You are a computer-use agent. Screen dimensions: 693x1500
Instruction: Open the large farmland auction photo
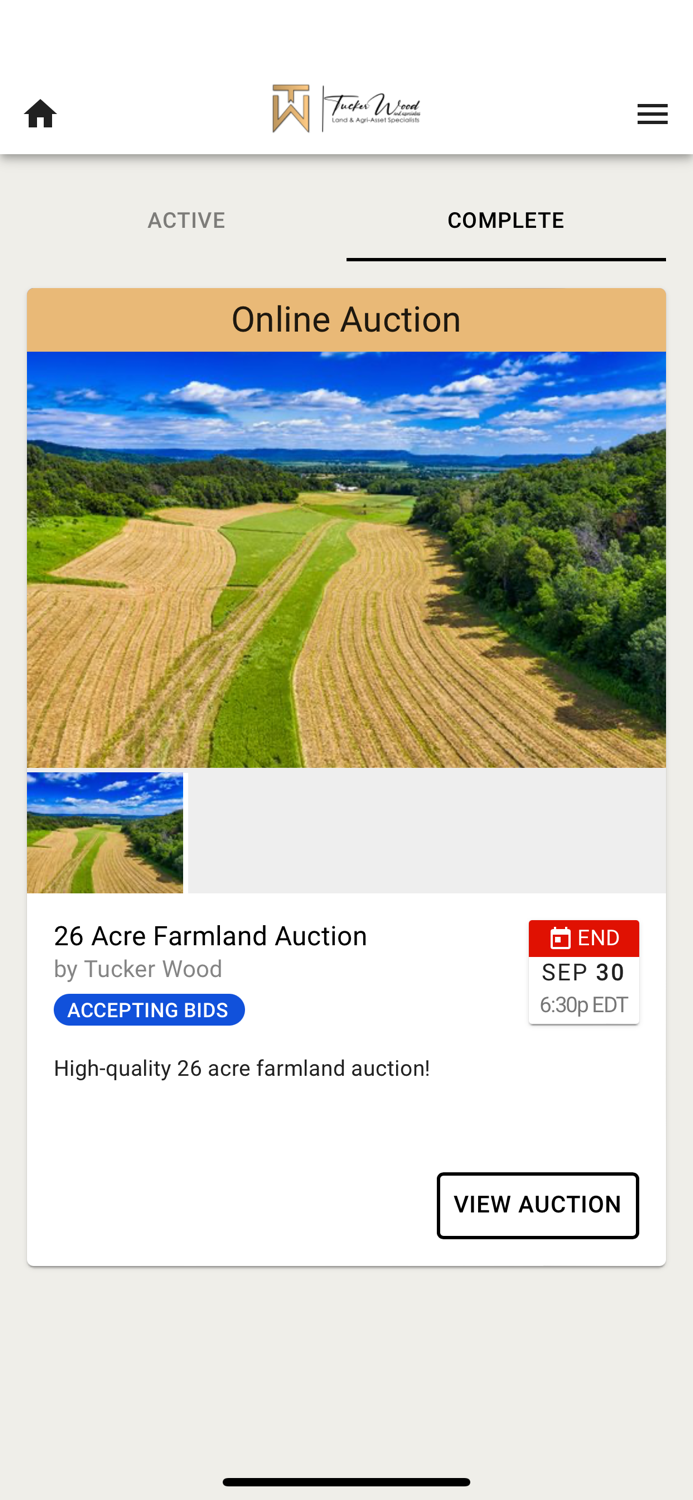[346, 559]
